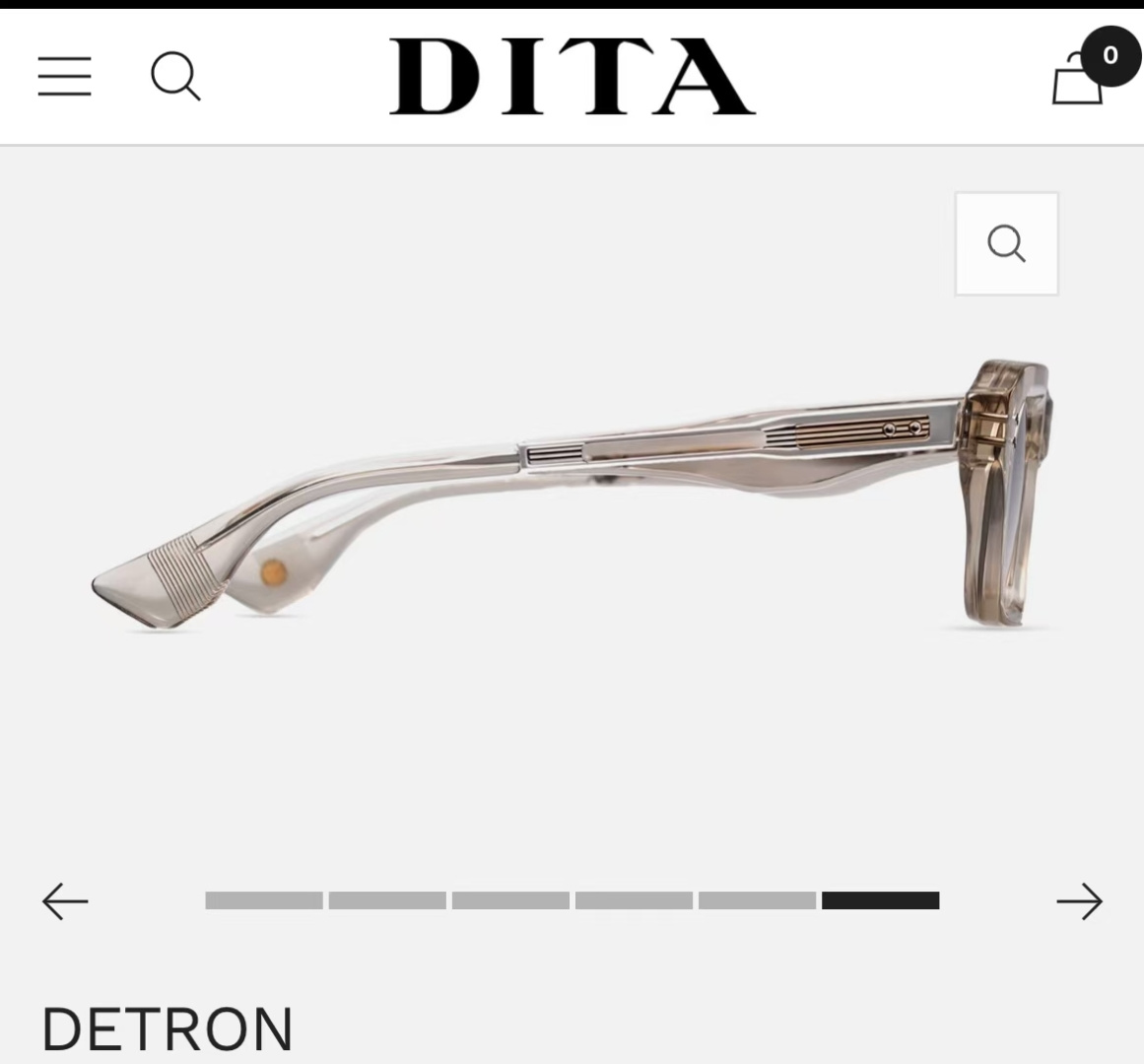Zoom into the product image
The height and width of the screenshot is (1064, 1144).
click(1006, 243)
